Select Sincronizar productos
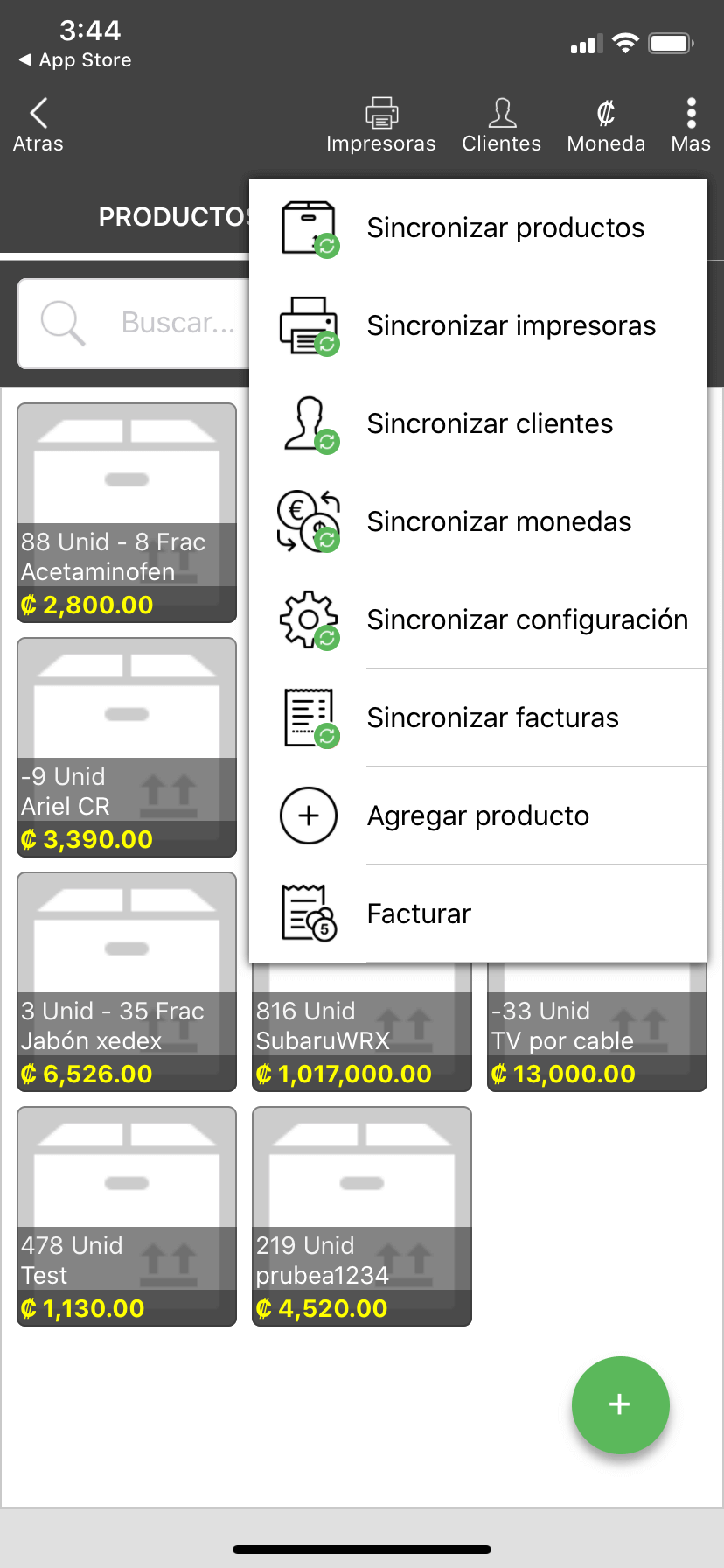This screenshot has height=1568, width=724. pyautogui.click(x=477, y=227)
